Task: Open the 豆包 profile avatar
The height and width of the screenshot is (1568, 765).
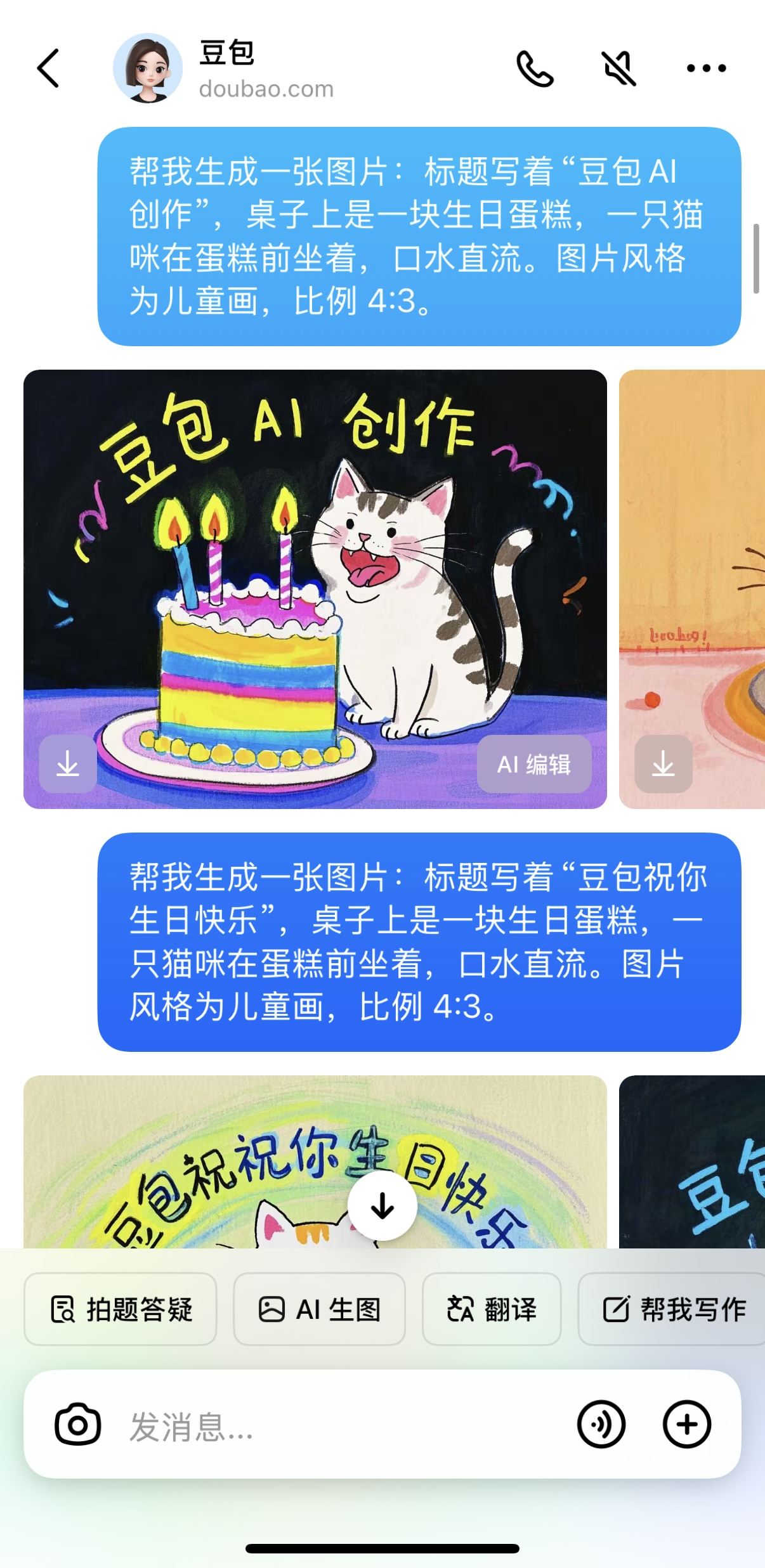Action: click(148, 68)
